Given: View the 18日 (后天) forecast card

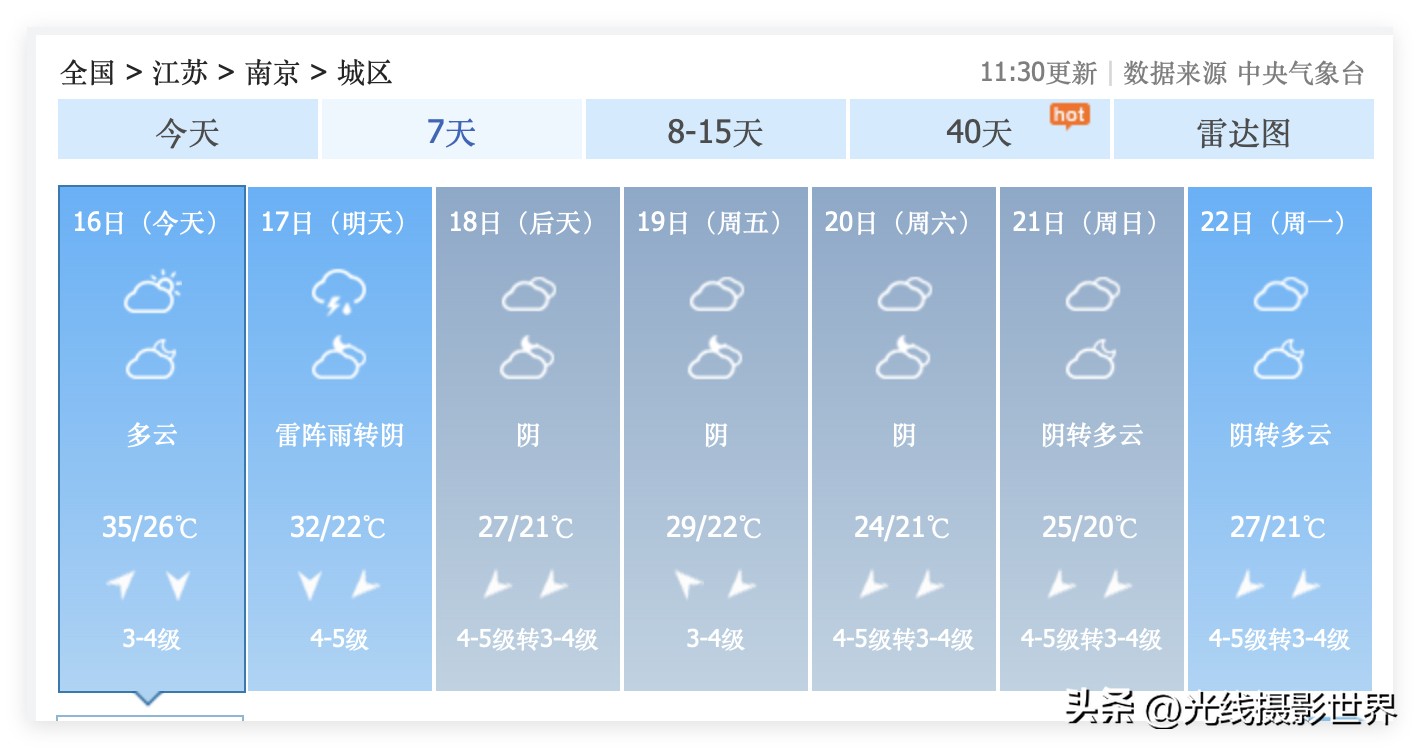Looking at the screenshot, I should click(x=528, y=438).
